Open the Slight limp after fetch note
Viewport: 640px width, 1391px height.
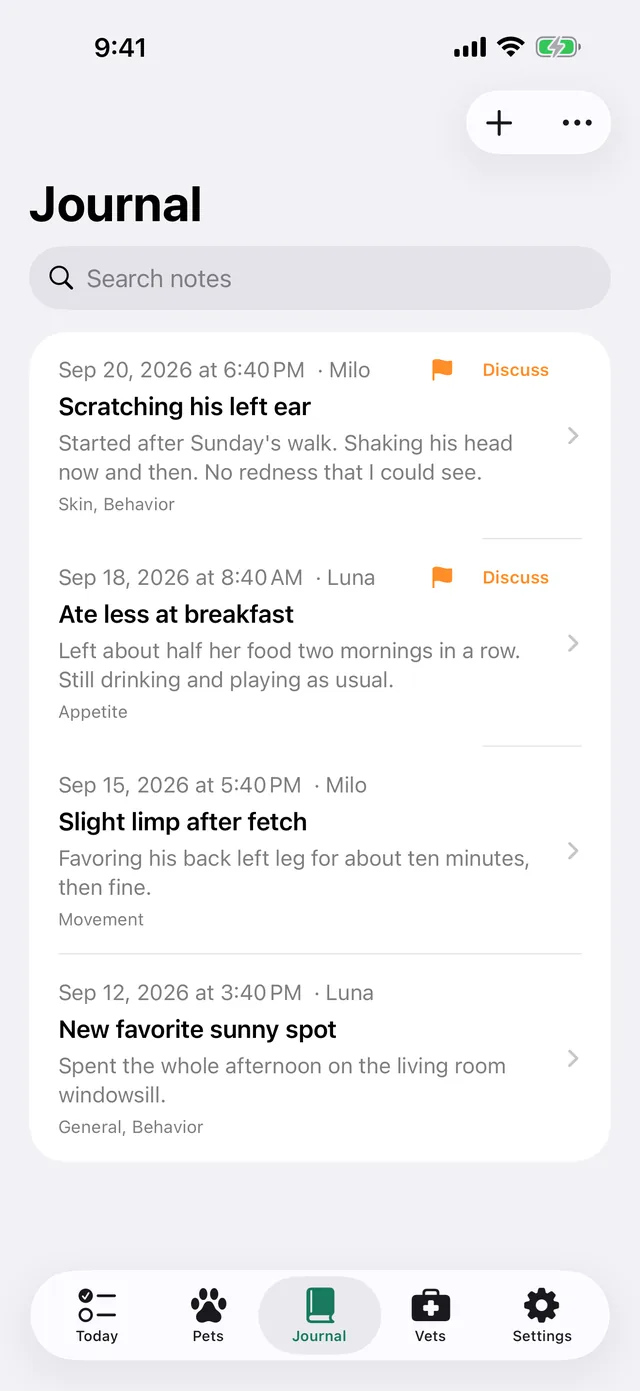320,850
